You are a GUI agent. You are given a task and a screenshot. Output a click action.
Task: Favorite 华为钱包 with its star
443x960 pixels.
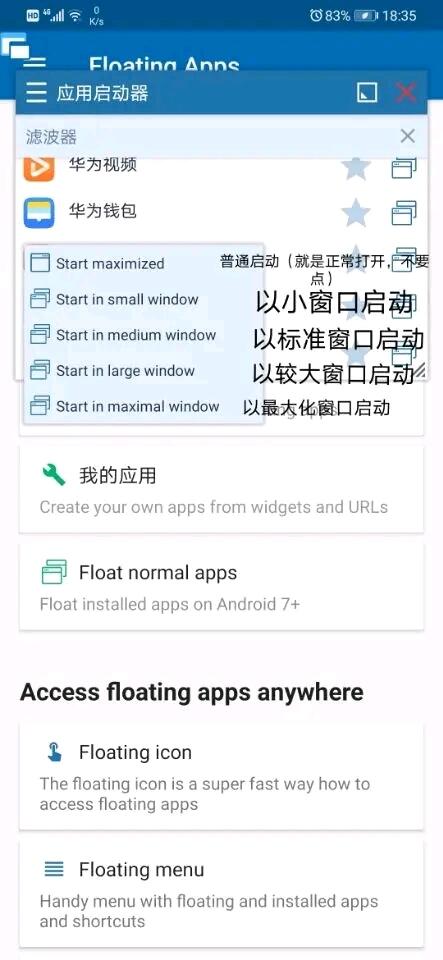click(356, 212)
